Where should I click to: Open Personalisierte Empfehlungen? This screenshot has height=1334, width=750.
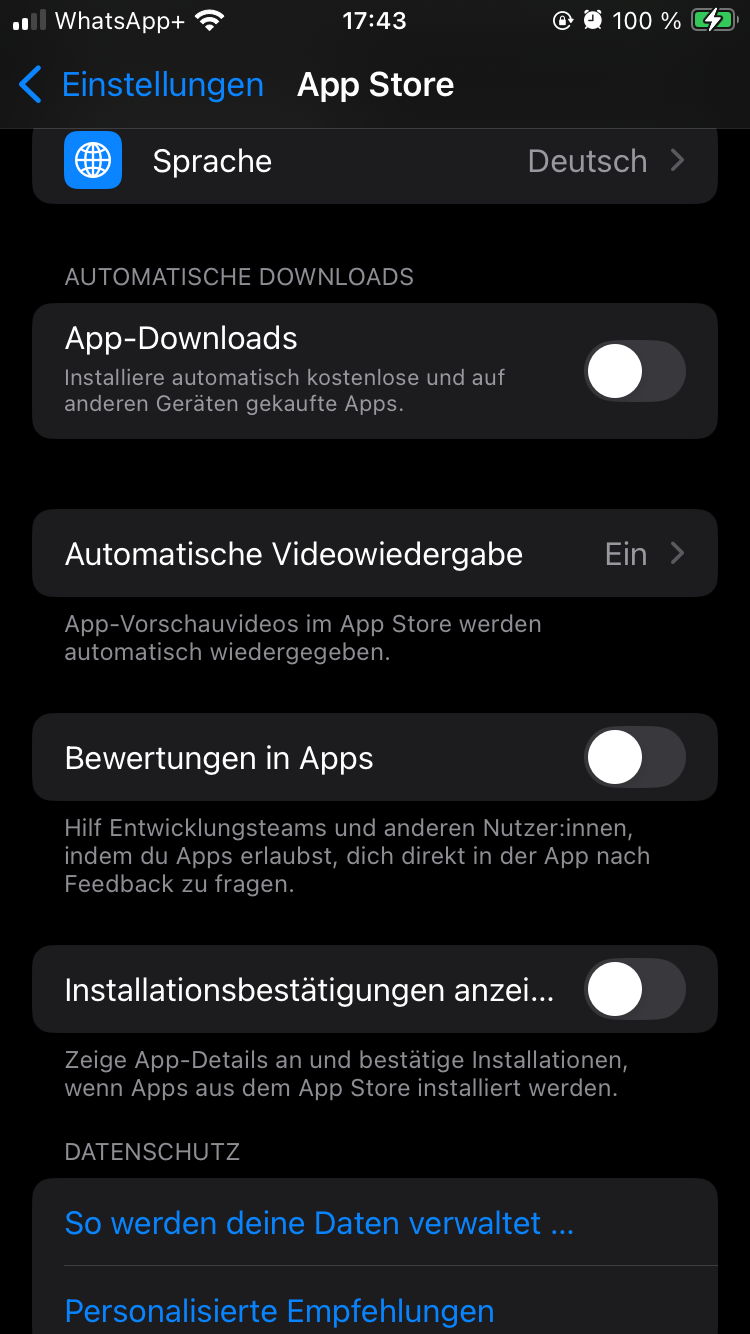(279, 1311)
